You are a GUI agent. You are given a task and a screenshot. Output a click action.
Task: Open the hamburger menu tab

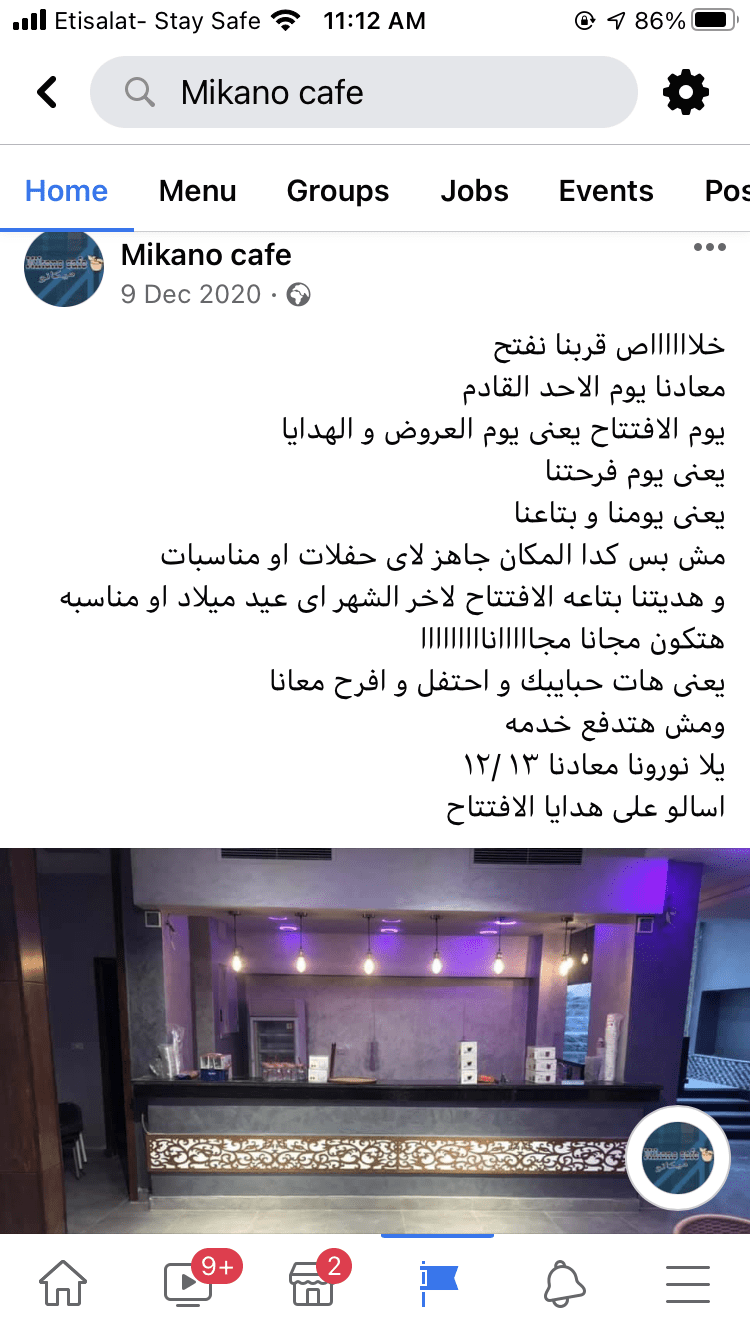pos(688,1283)
